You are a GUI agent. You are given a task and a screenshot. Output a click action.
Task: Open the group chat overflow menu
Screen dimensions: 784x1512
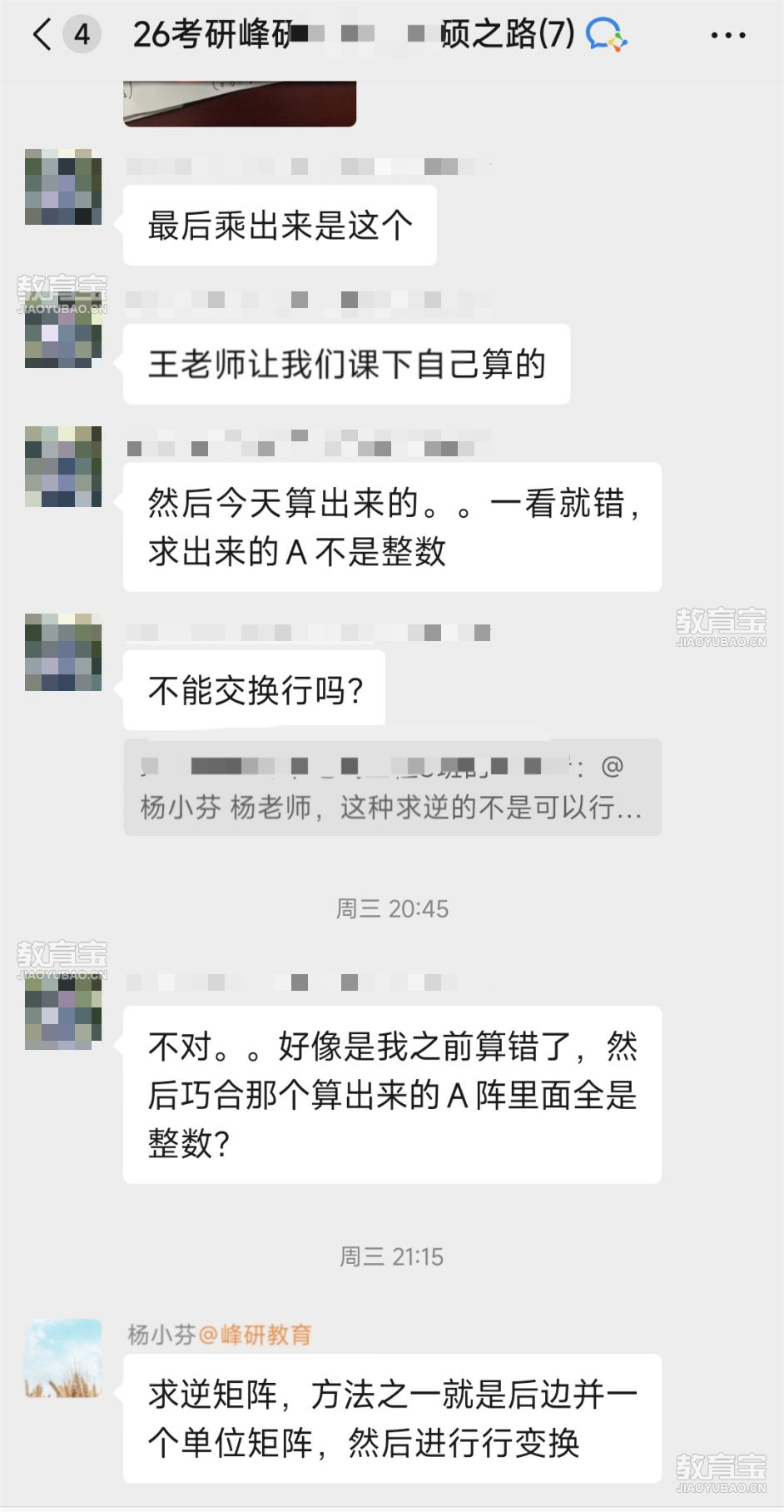(x=727, y=35)
